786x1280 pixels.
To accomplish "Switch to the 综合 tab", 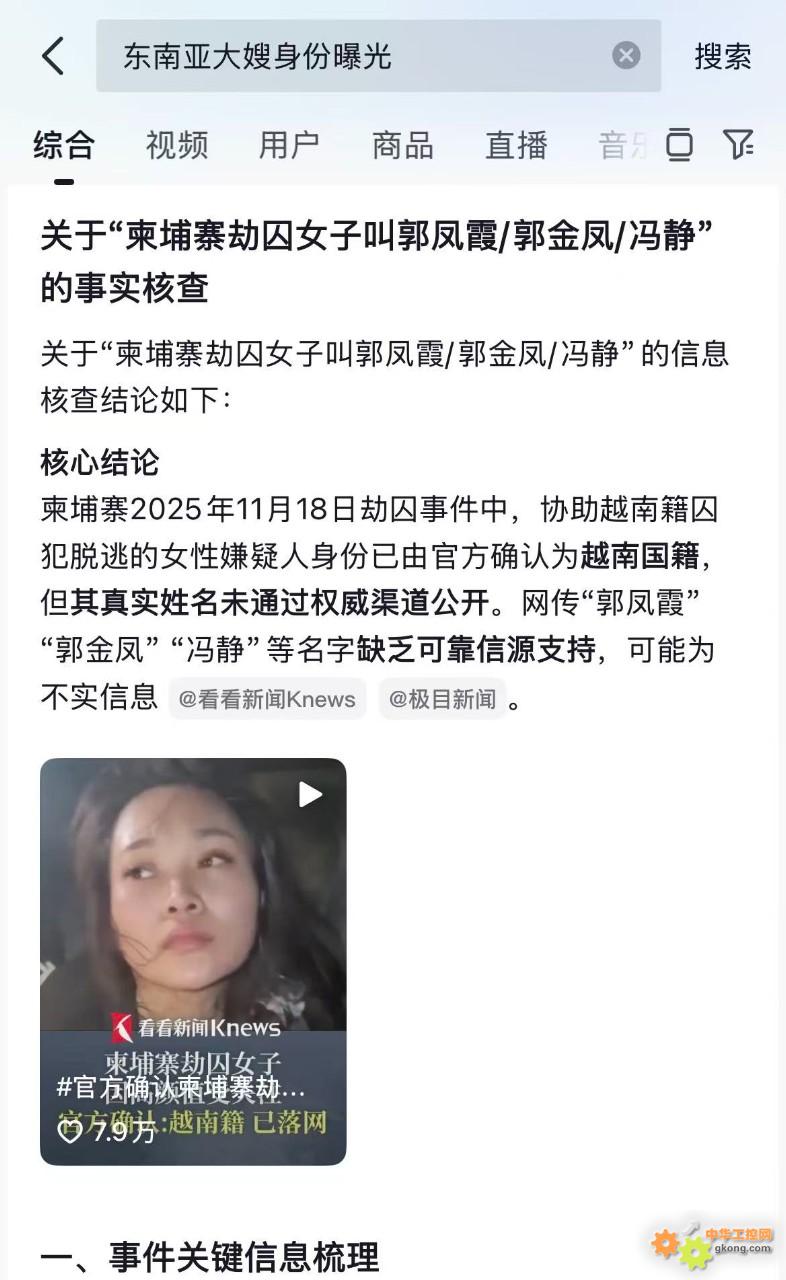I will click(x=63, y=145).
